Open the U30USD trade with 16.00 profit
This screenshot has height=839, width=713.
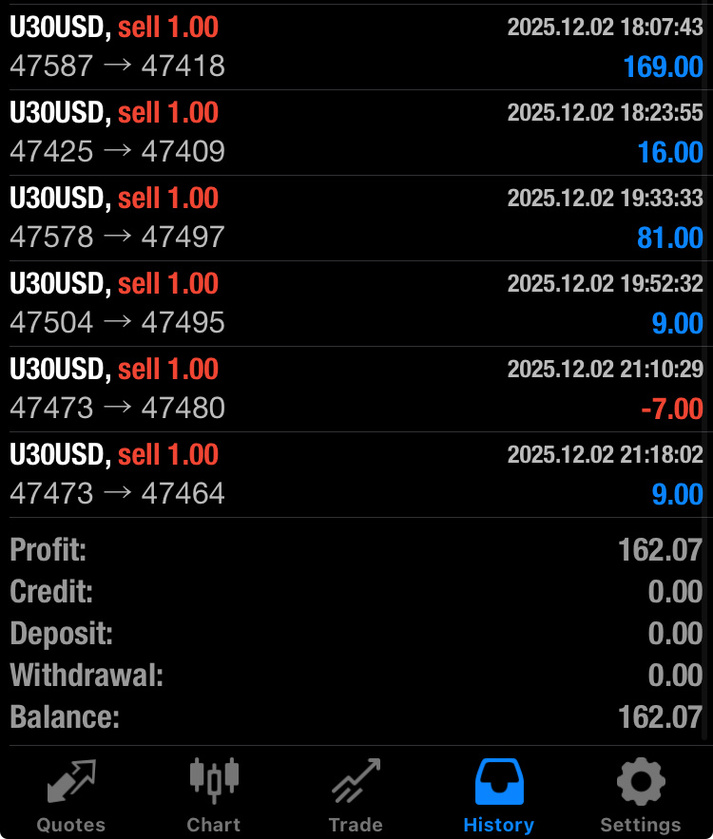[356, 133]
